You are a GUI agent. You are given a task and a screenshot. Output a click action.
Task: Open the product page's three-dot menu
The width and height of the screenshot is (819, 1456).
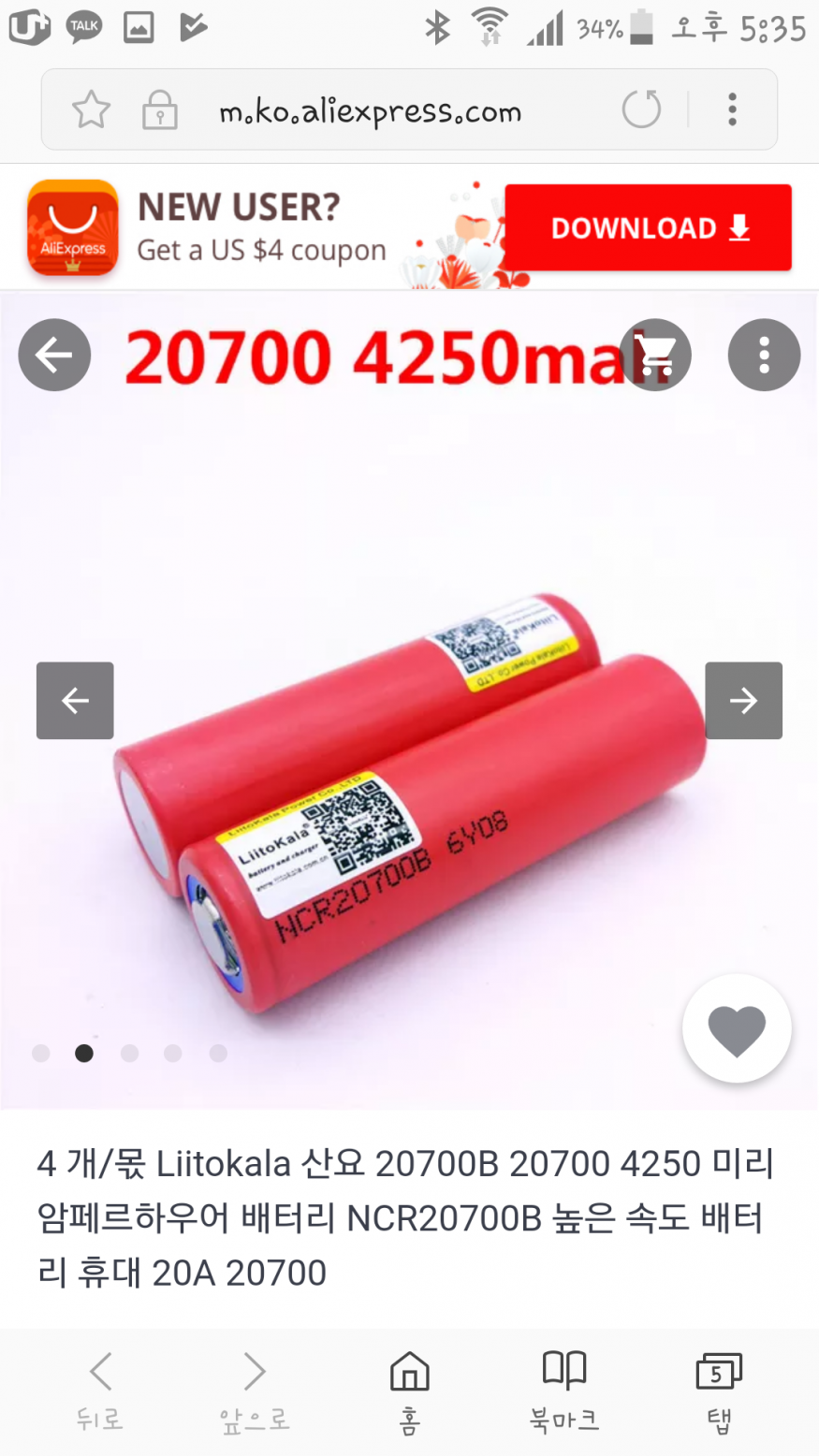[x=764, y=355]
